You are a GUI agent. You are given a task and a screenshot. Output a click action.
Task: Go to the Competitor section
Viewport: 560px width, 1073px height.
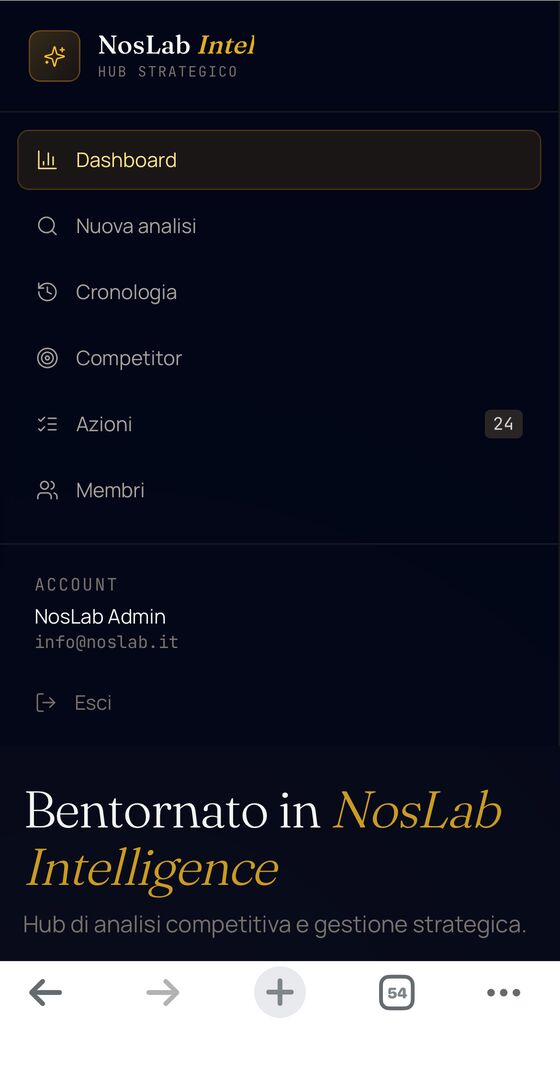click(279, 358)
